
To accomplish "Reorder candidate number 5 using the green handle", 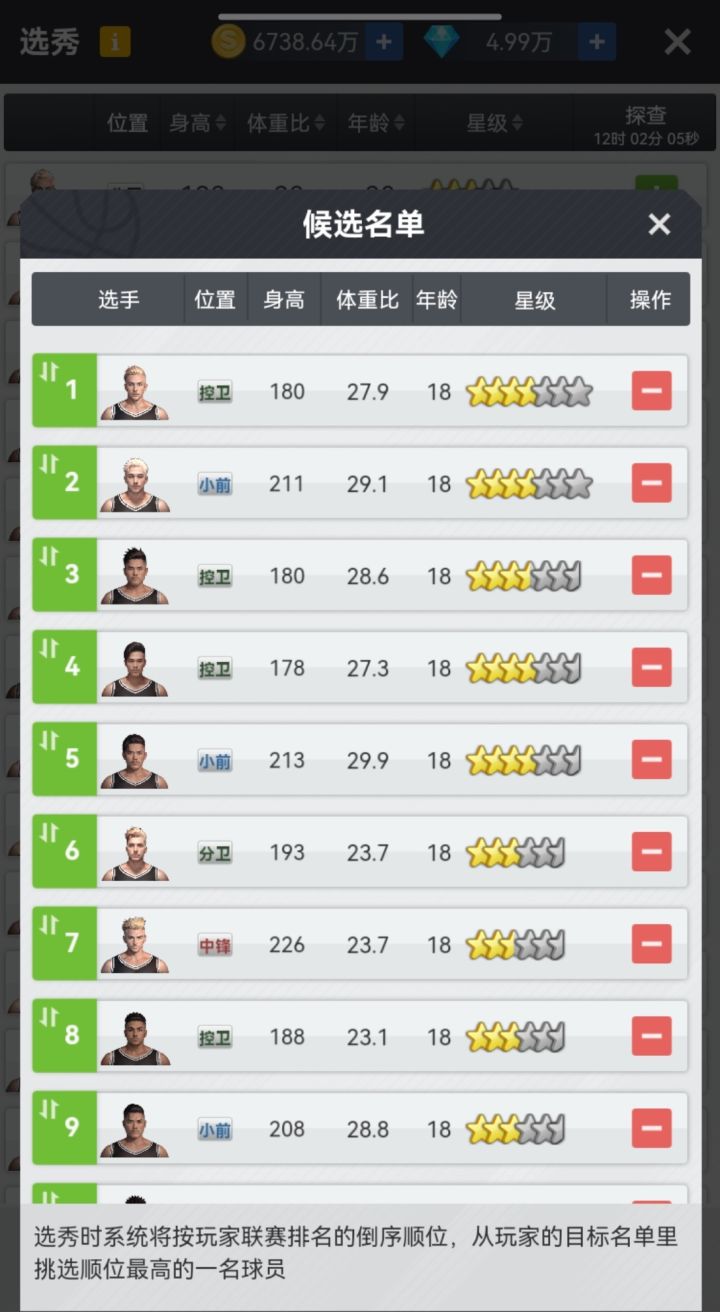I will (x=64, y=759).
